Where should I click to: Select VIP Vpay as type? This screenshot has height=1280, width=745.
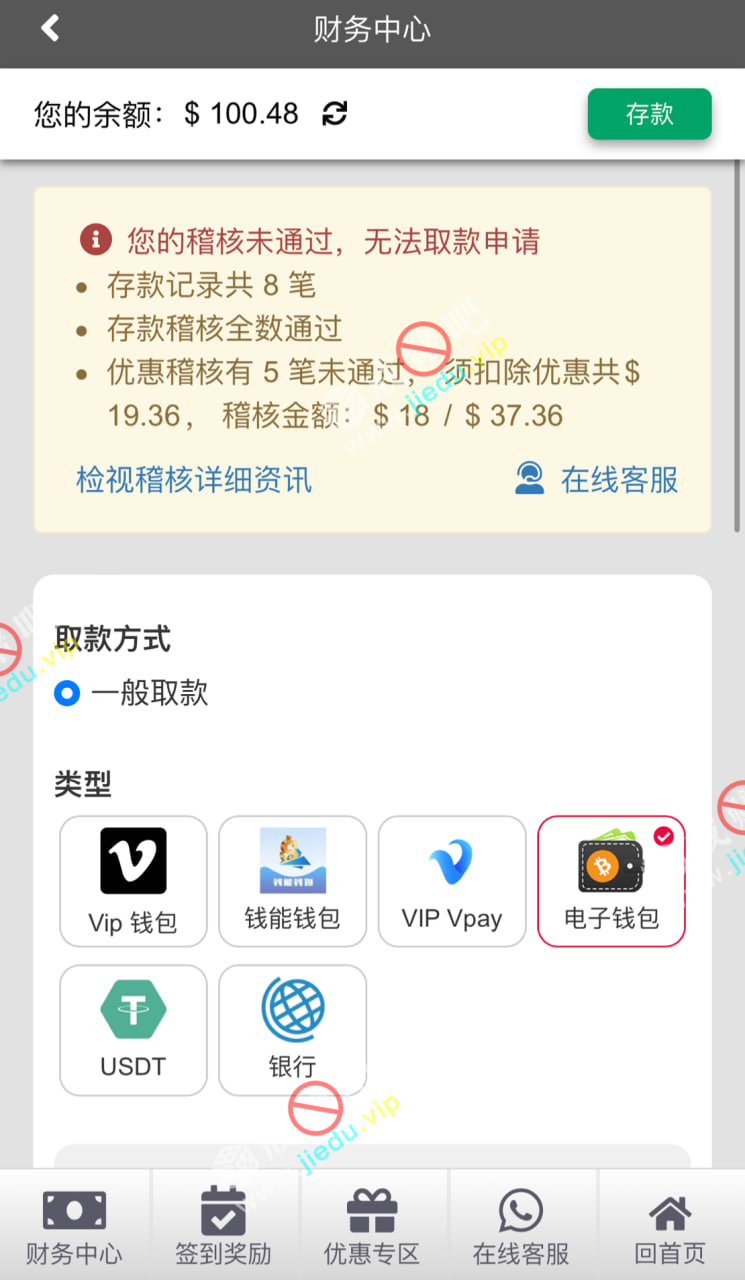coord(452,881)
